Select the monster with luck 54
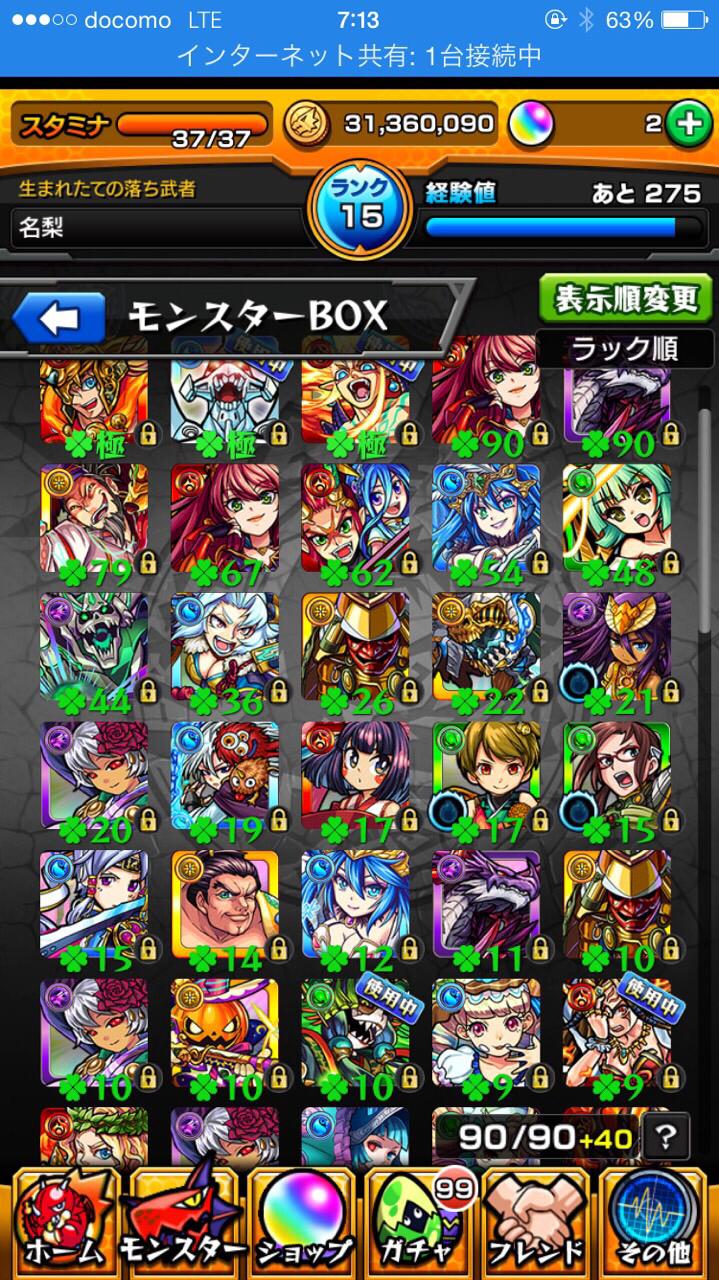The height and width of the screenshot is (1280, 719). pos(486,520)
